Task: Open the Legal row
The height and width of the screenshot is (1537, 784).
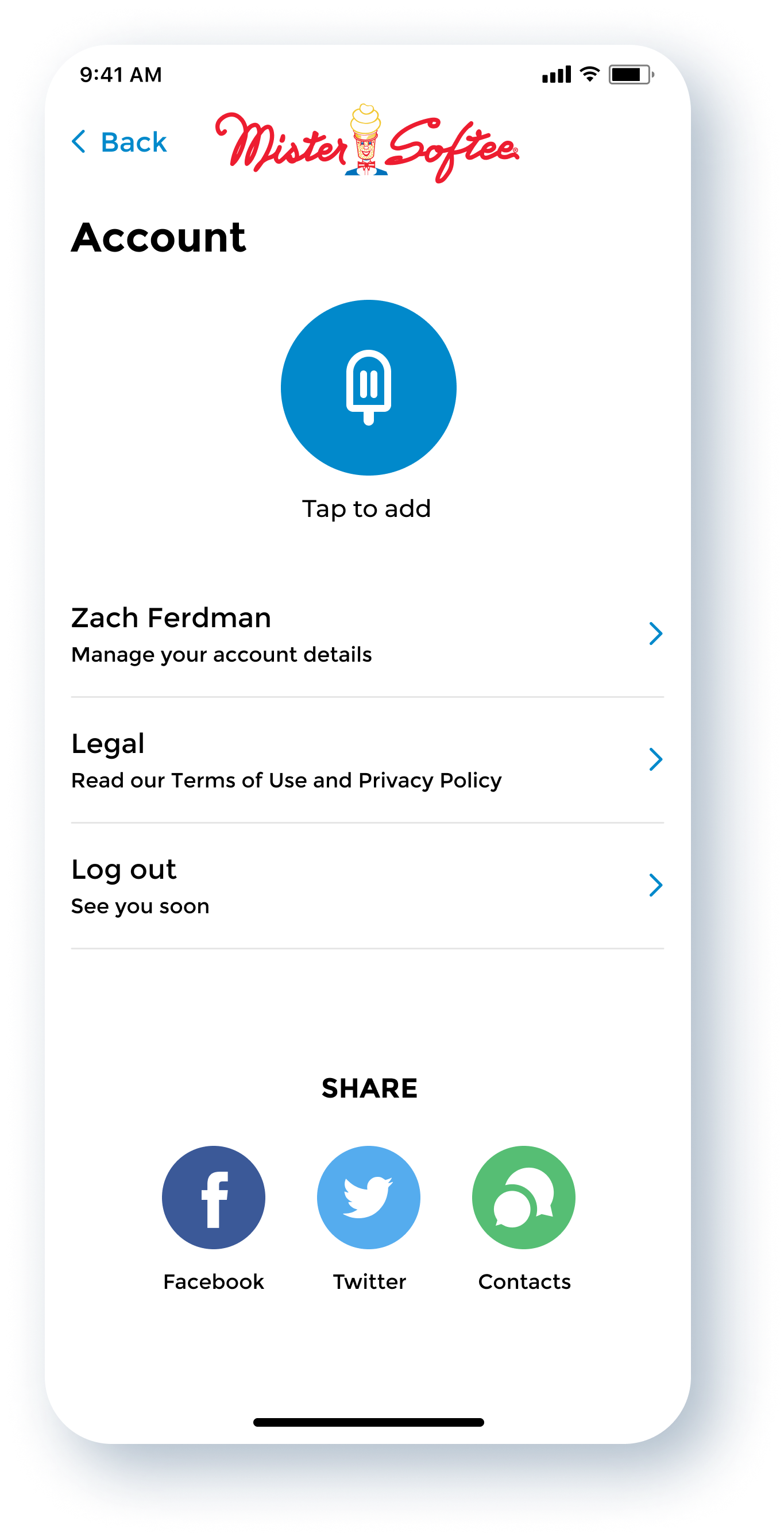Action: (367, 760)
